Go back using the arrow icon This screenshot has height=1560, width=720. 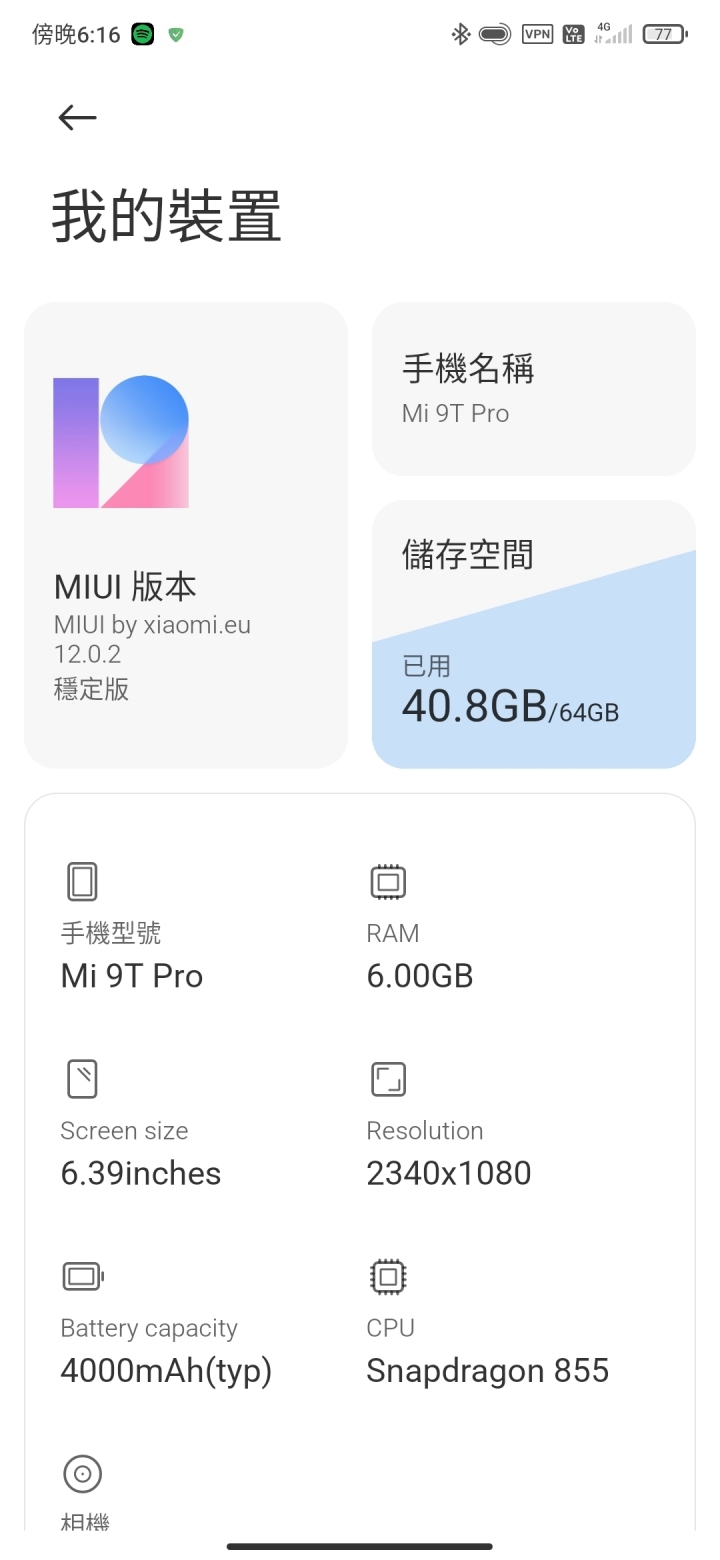coord(77,118)
